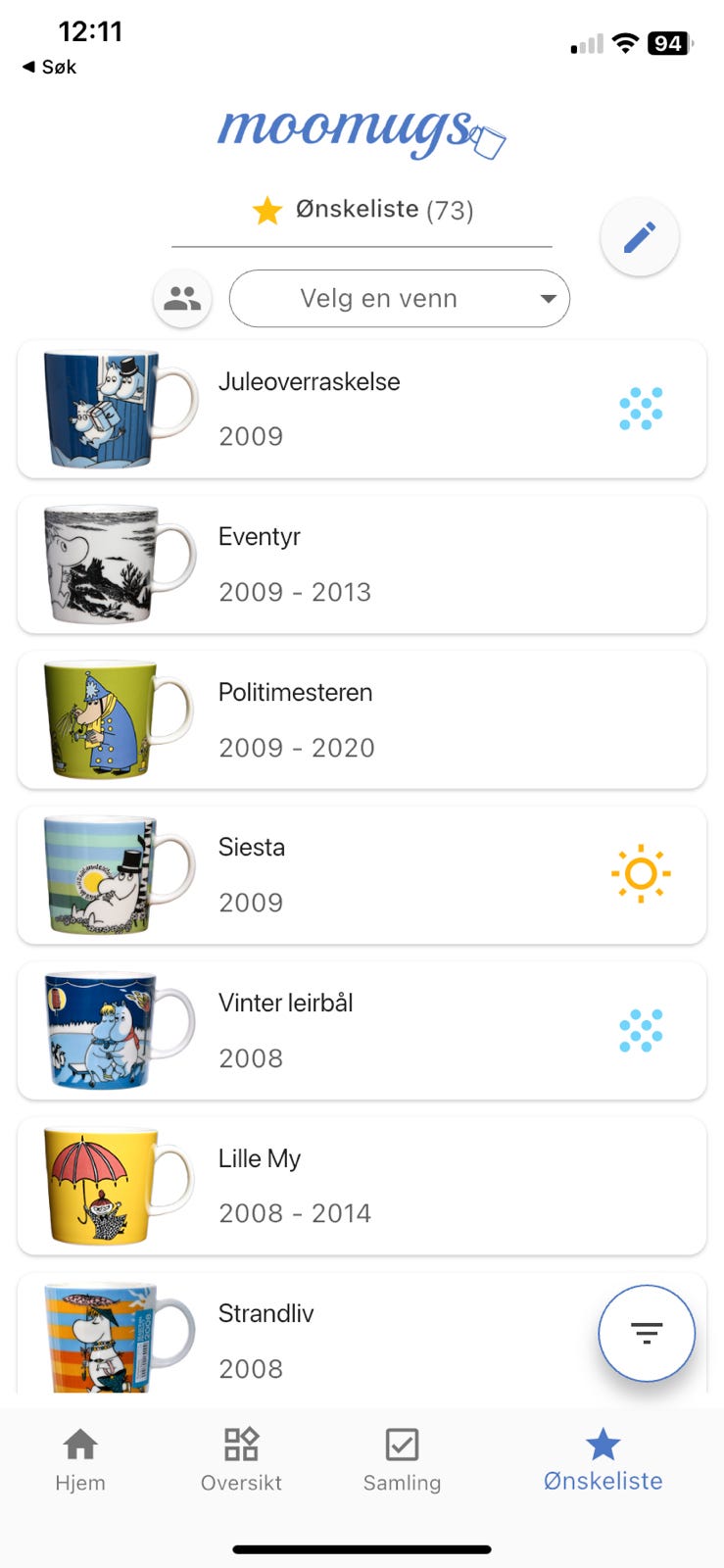Return to Søk via back arrow
The height and width of the screenshot is (1568, 724).
[49, 67]
